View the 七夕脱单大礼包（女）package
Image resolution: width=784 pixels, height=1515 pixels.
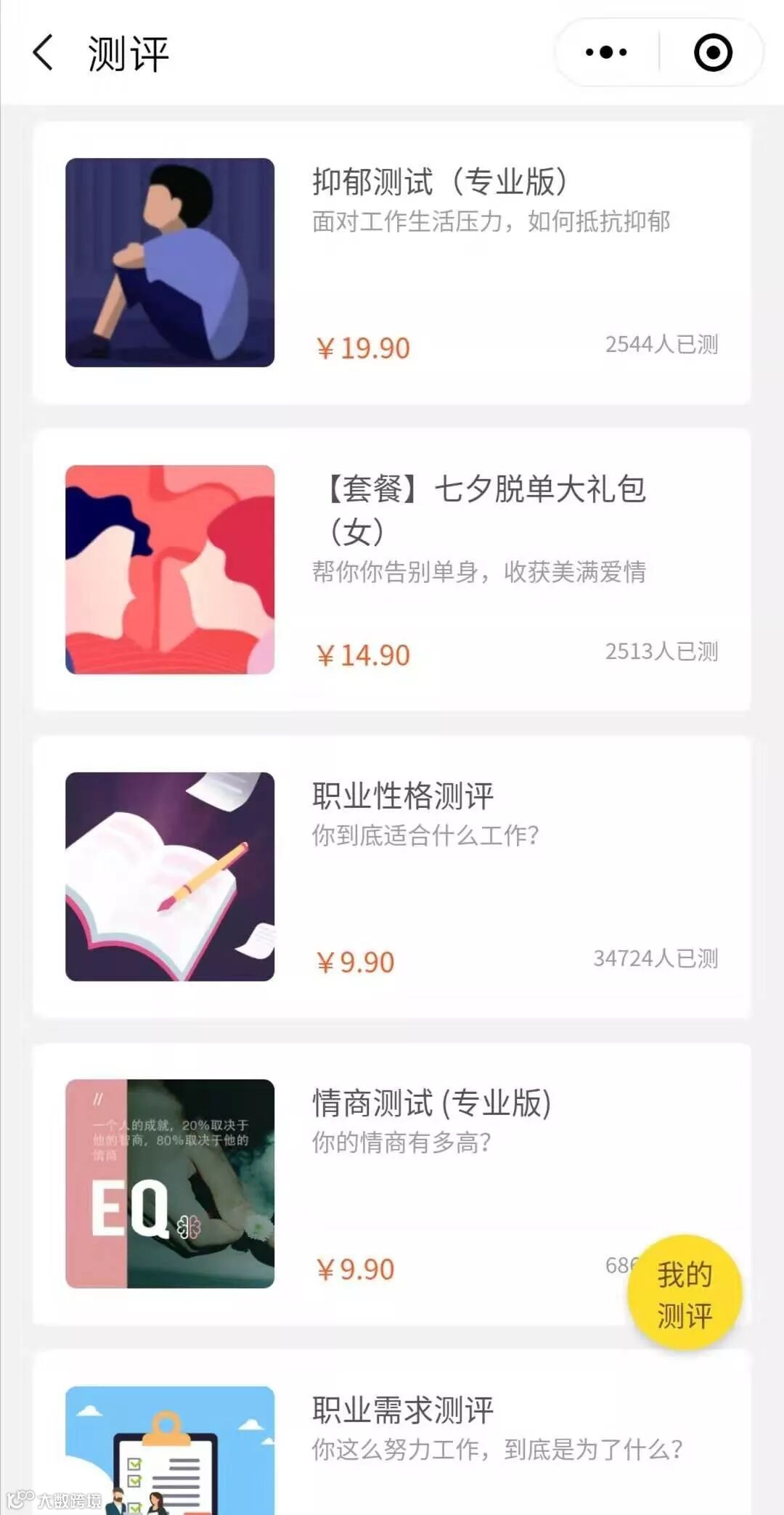click(x=392, y=570)
